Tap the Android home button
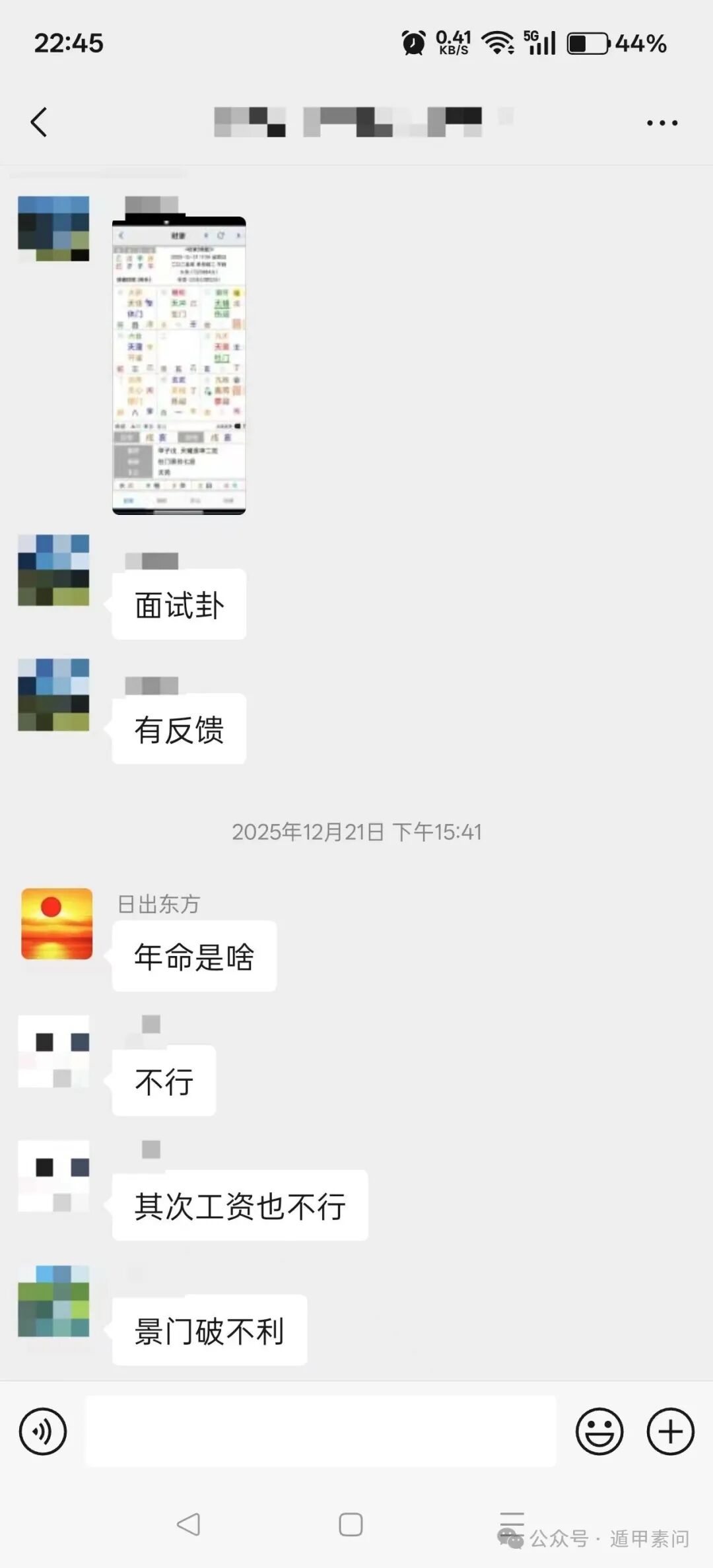 click(x=351, y=1525)
